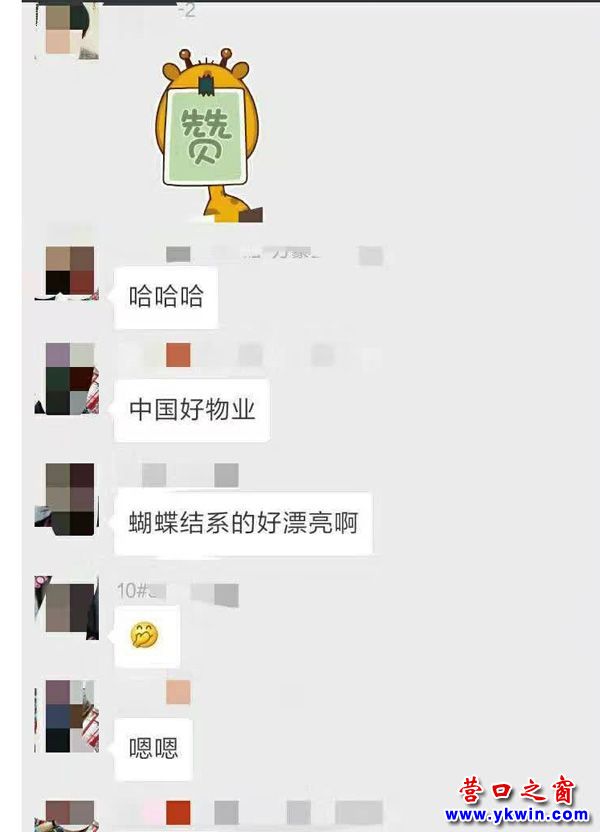Tap avatar beside the smiley emoji message
Screen dimensions: 600x832
(68, 607)
